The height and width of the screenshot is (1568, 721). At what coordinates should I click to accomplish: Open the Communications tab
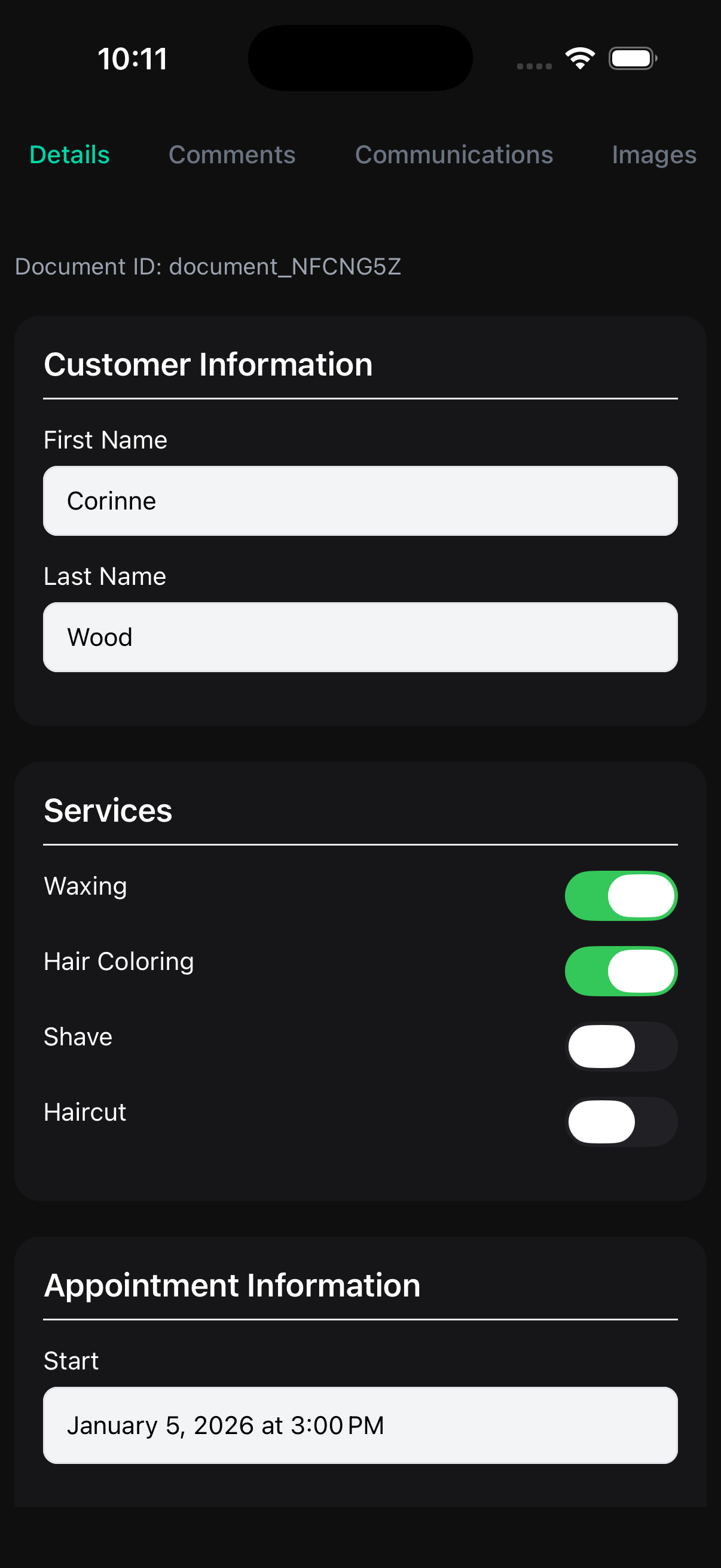tap(454, 155)
